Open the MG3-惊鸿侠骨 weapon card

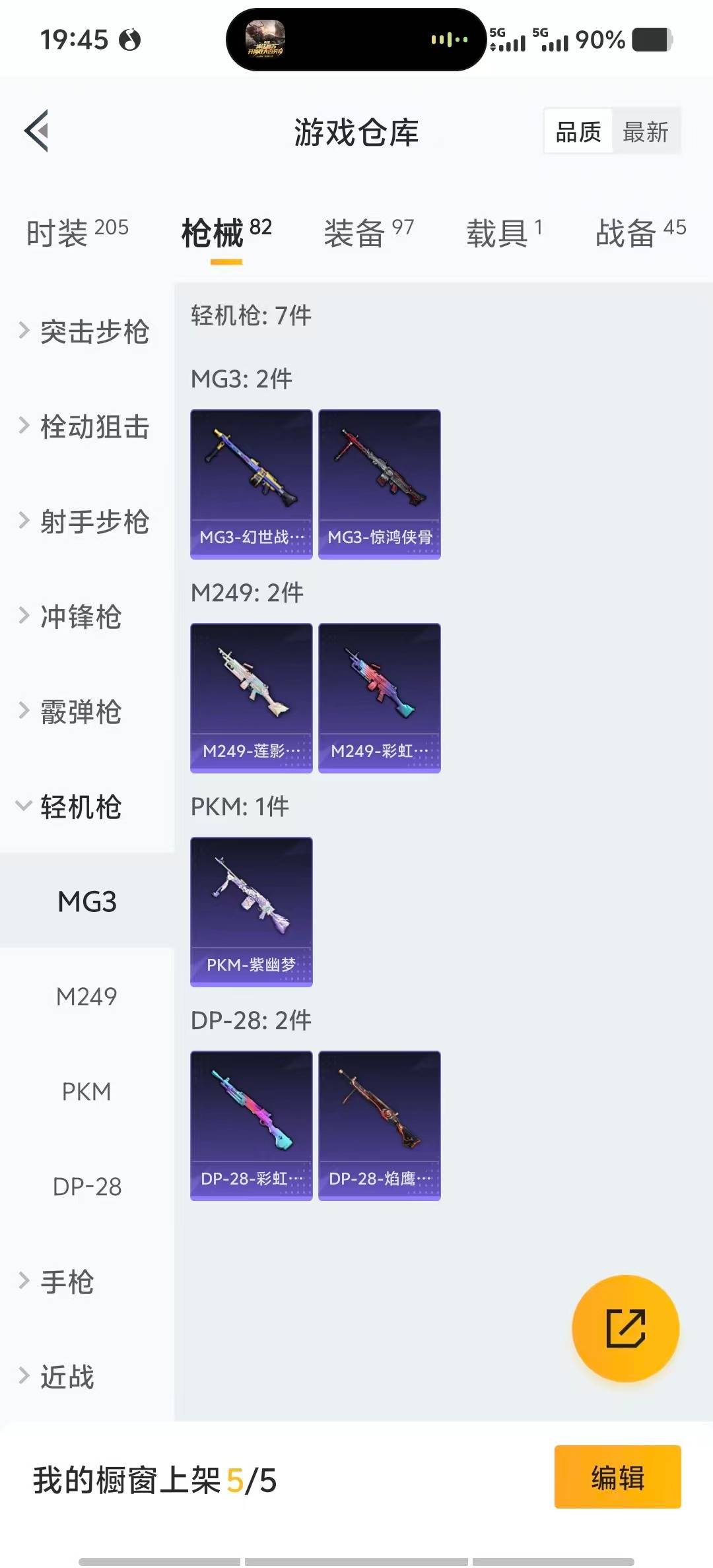pyautogui.click(x=379, y=483)
